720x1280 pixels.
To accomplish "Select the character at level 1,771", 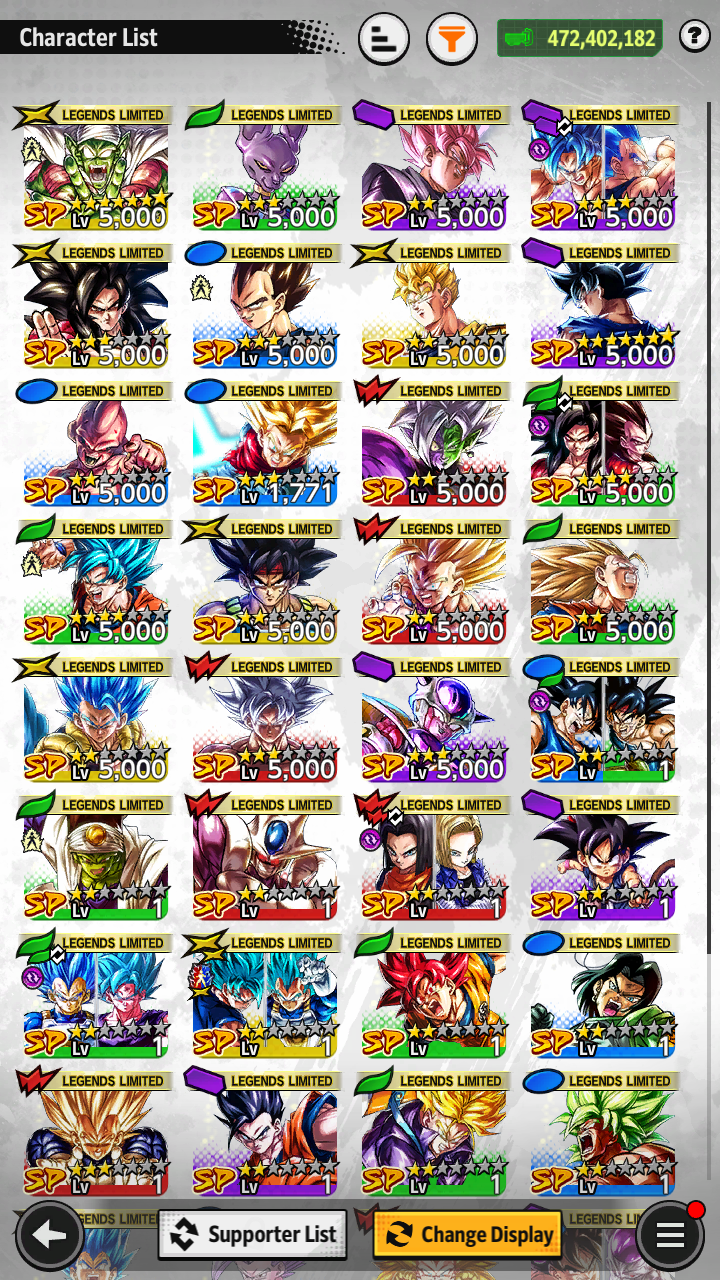I will [265, 443].
